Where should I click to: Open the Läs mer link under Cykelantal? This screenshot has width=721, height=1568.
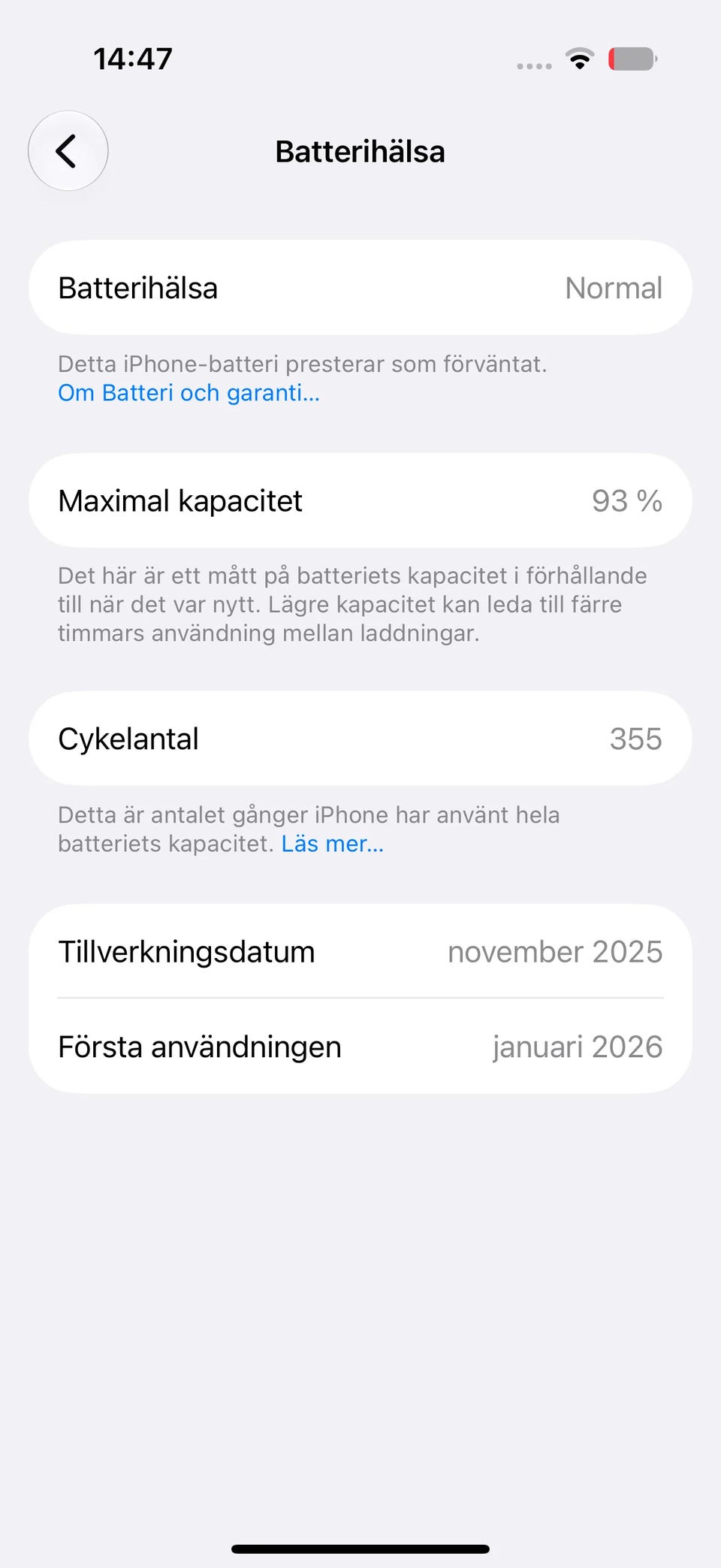point(333,844)
